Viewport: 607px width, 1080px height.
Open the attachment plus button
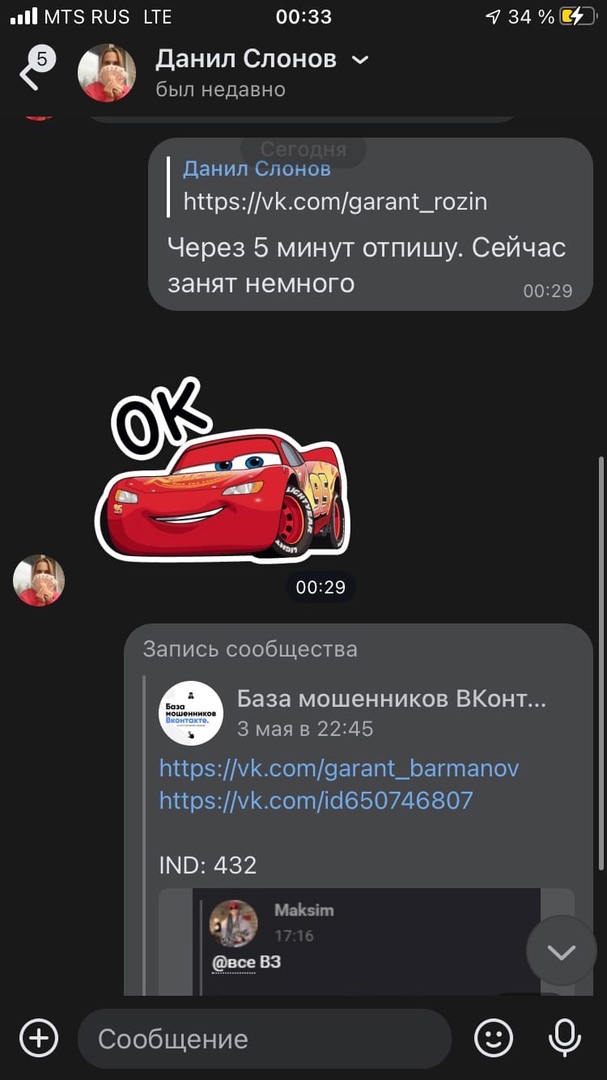tap(39, 1038)
